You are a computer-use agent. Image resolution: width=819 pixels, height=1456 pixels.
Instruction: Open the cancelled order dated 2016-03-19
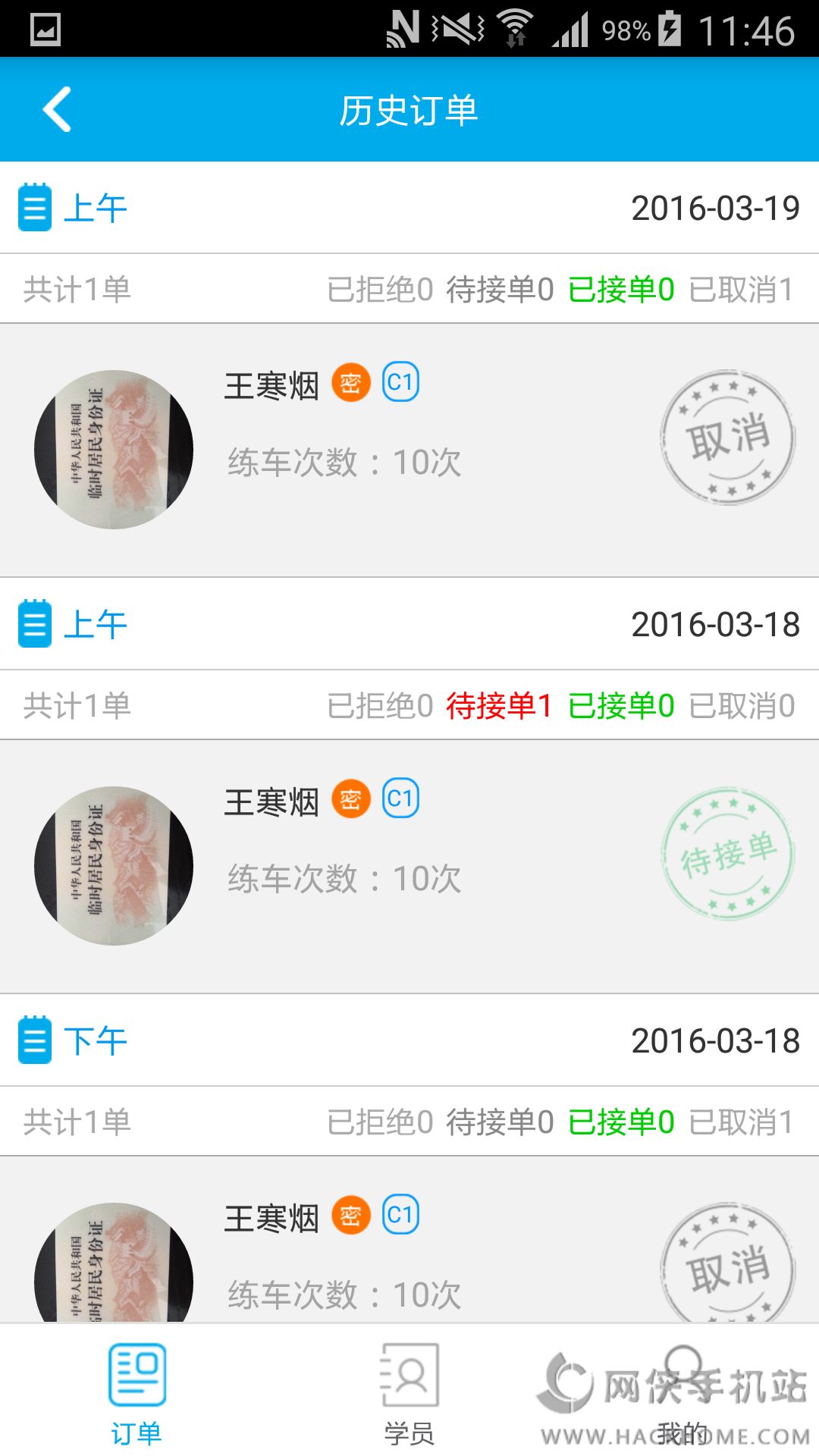click(x=409, y=450)
